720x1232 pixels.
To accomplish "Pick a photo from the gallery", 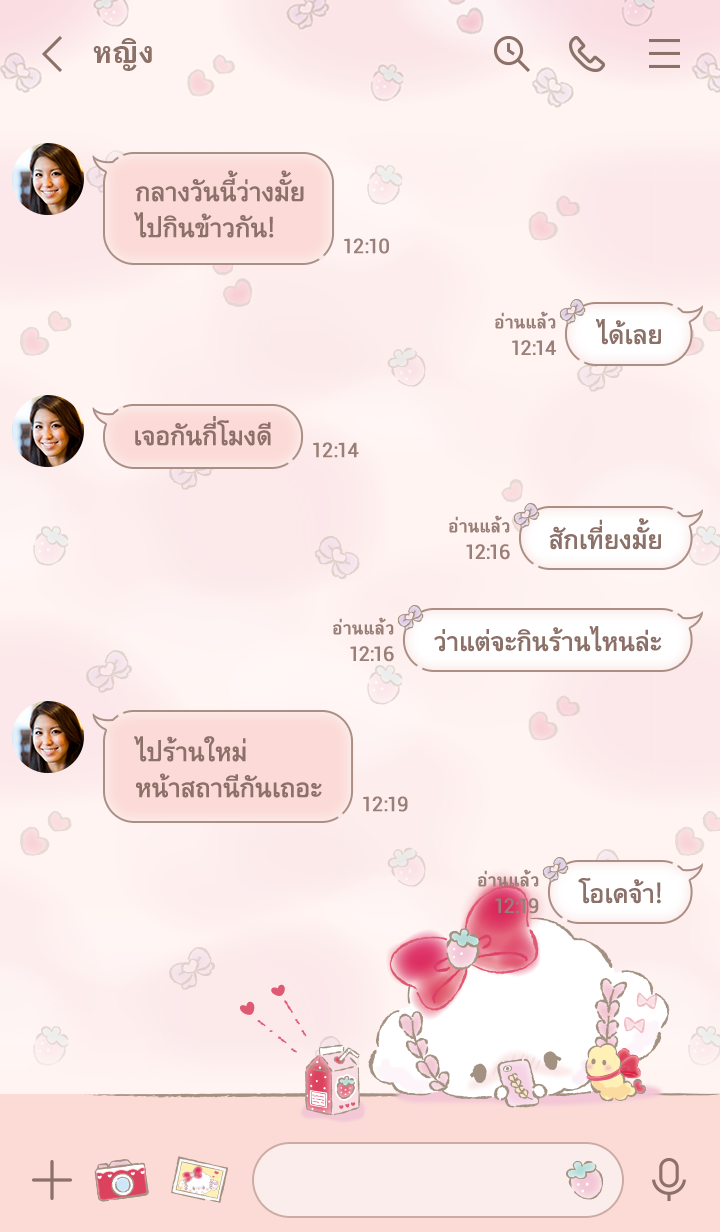I will click(x=199, y=1180).
